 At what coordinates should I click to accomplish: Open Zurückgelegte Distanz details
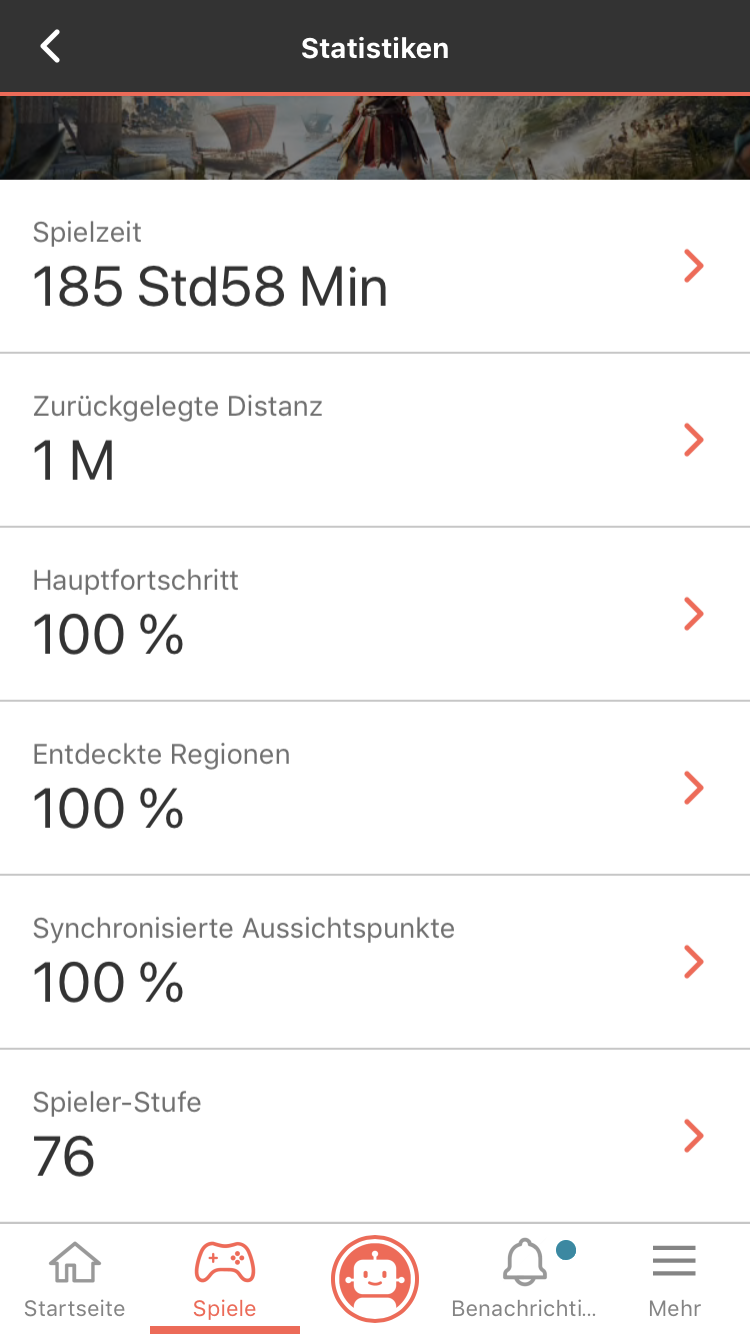(x=375, y=440)
